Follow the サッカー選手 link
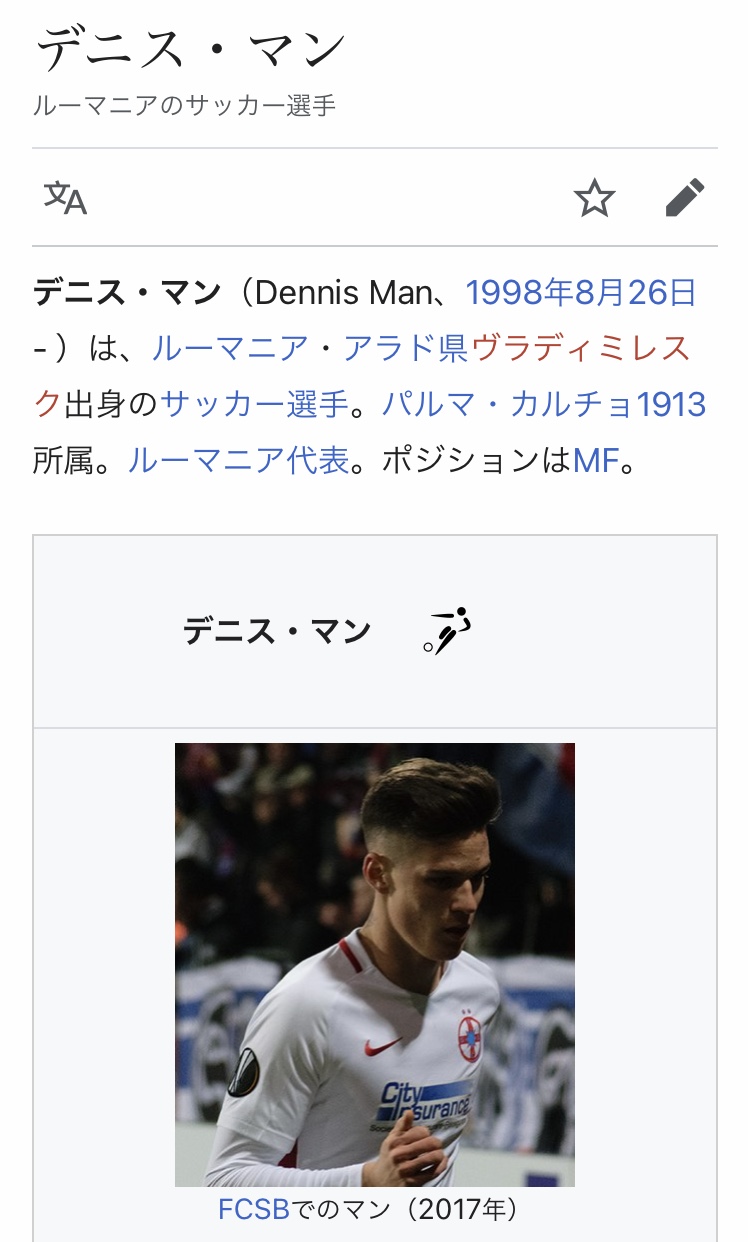The image size is (748, 1242). pos(254,404)
